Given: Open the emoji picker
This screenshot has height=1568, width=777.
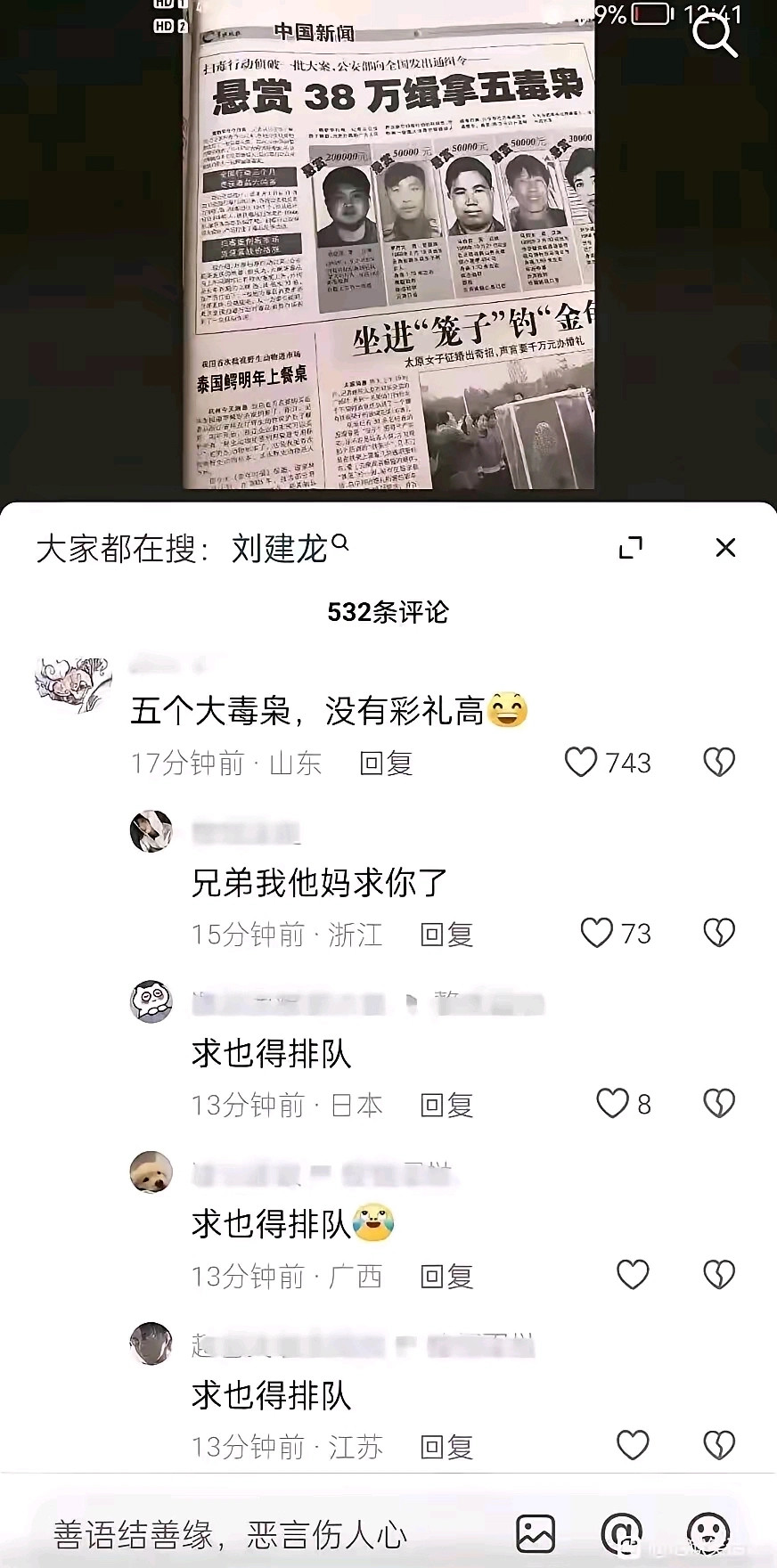Looking at the screenshot, I should click(x=708, y=1533).
